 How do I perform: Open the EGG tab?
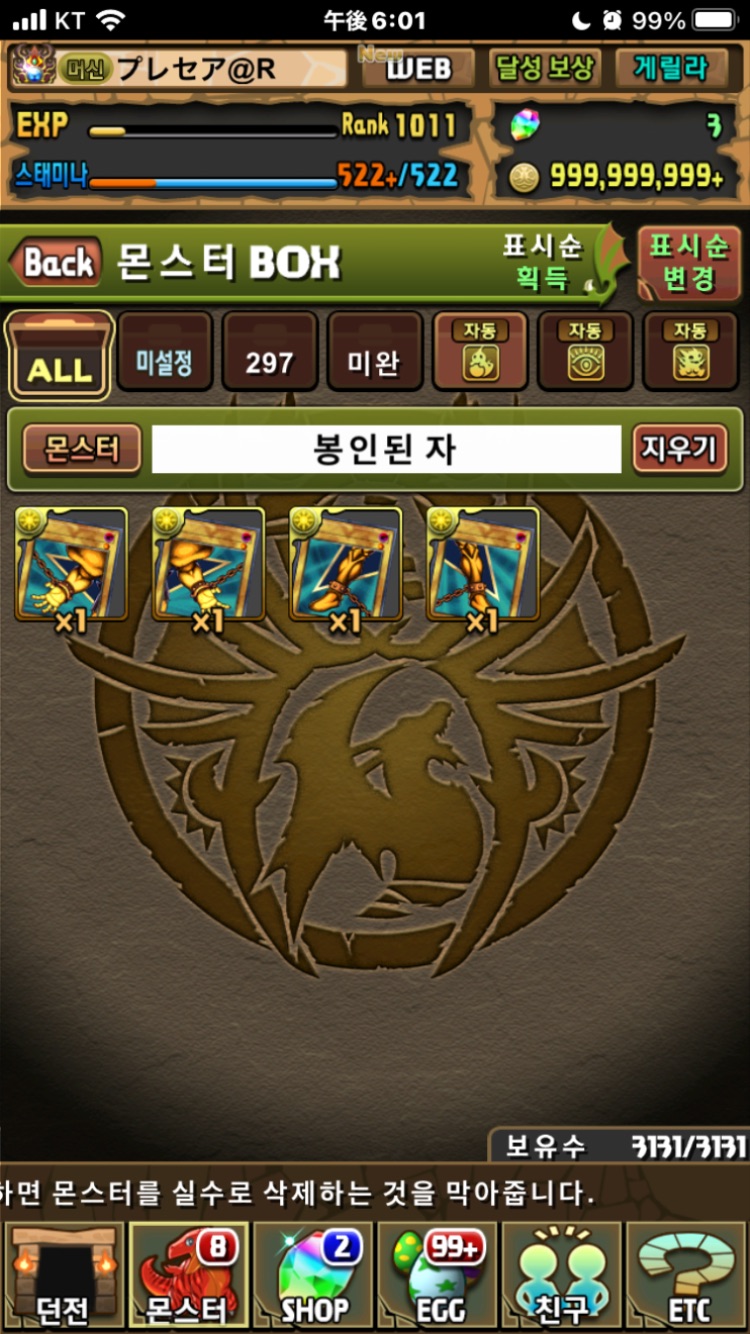438,1273
